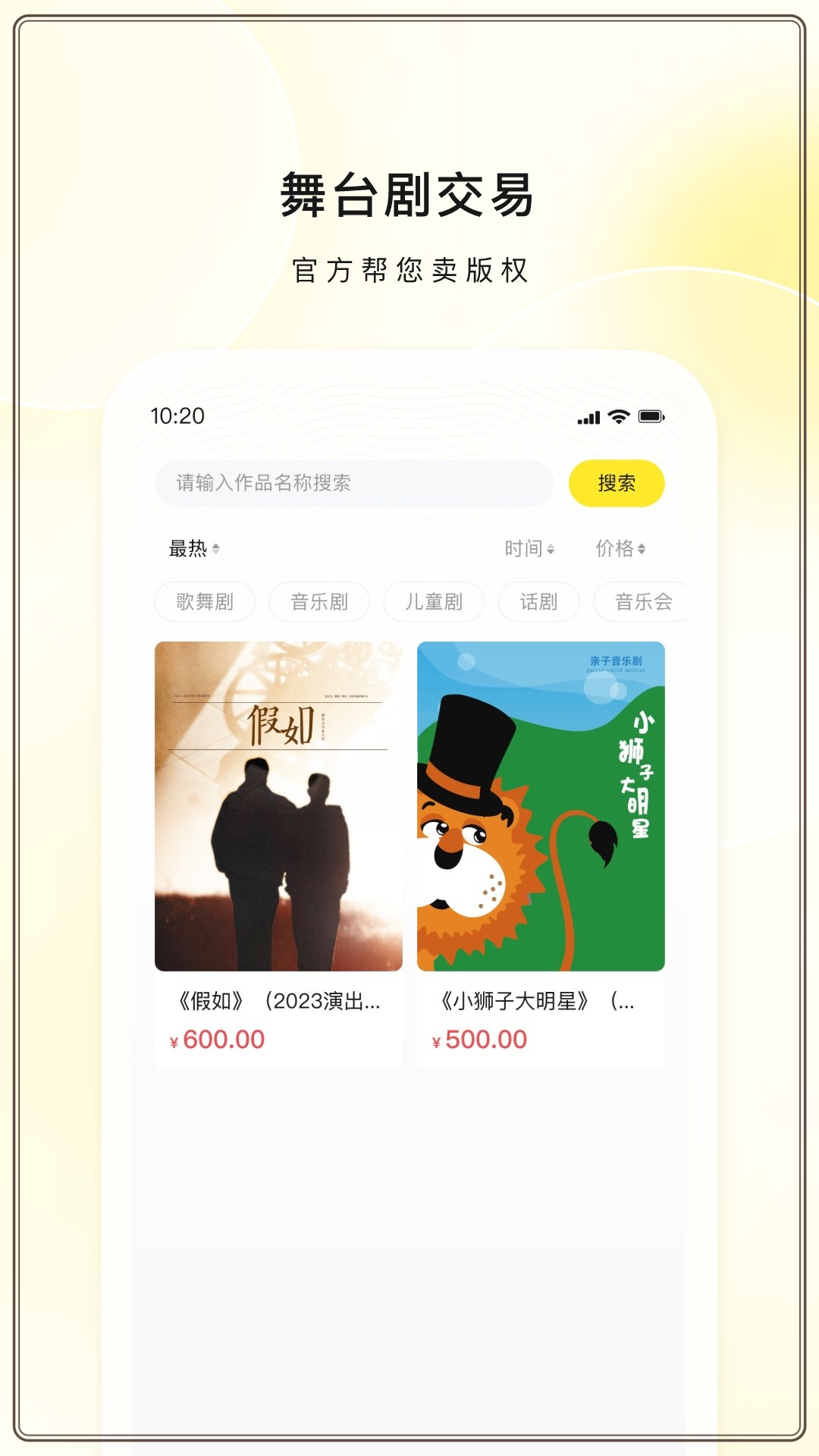This screenshot has height=1456, width=819.
Task: Click inside the search input field
Action: [303, 482]
